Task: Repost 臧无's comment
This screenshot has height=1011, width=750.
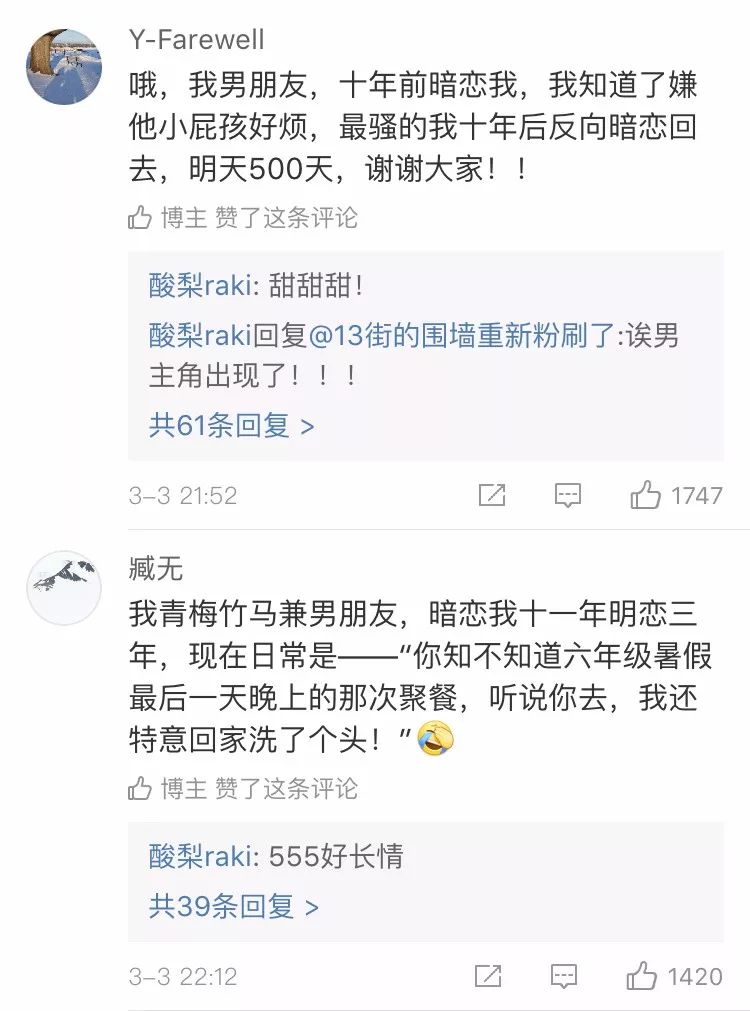Action: pyautogui.click(x=488, y=976)
